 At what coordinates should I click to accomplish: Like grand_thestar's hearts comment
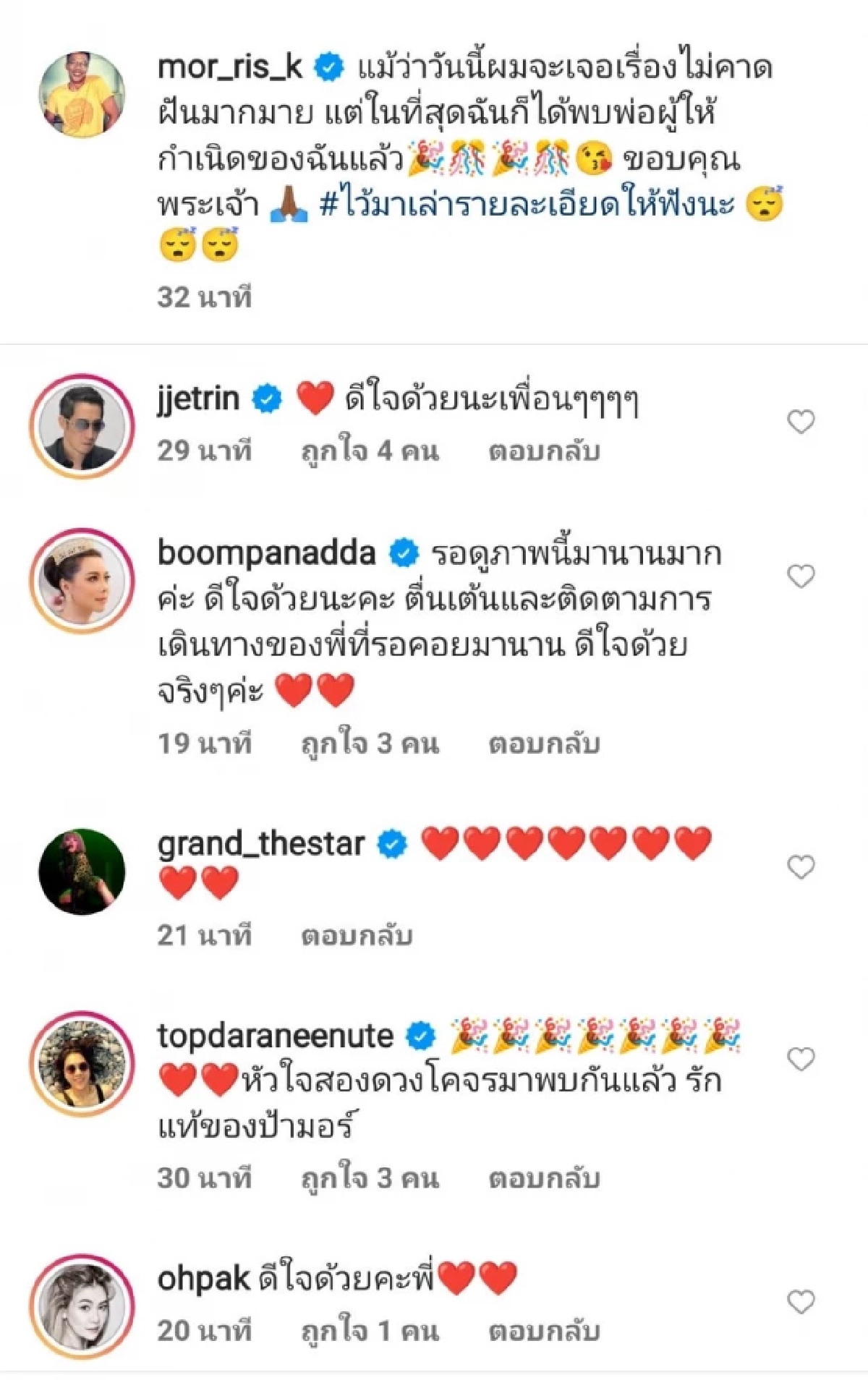click(x=801, y=866)
